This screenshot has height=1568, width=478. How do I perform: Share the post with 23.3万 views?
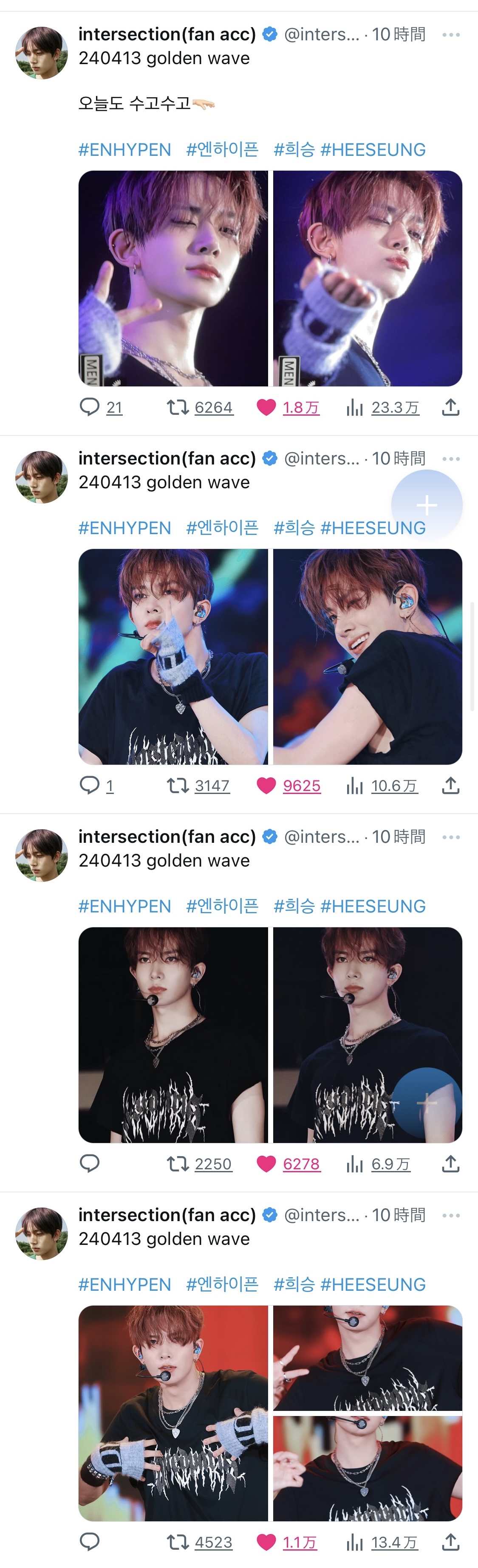(450, 407)
